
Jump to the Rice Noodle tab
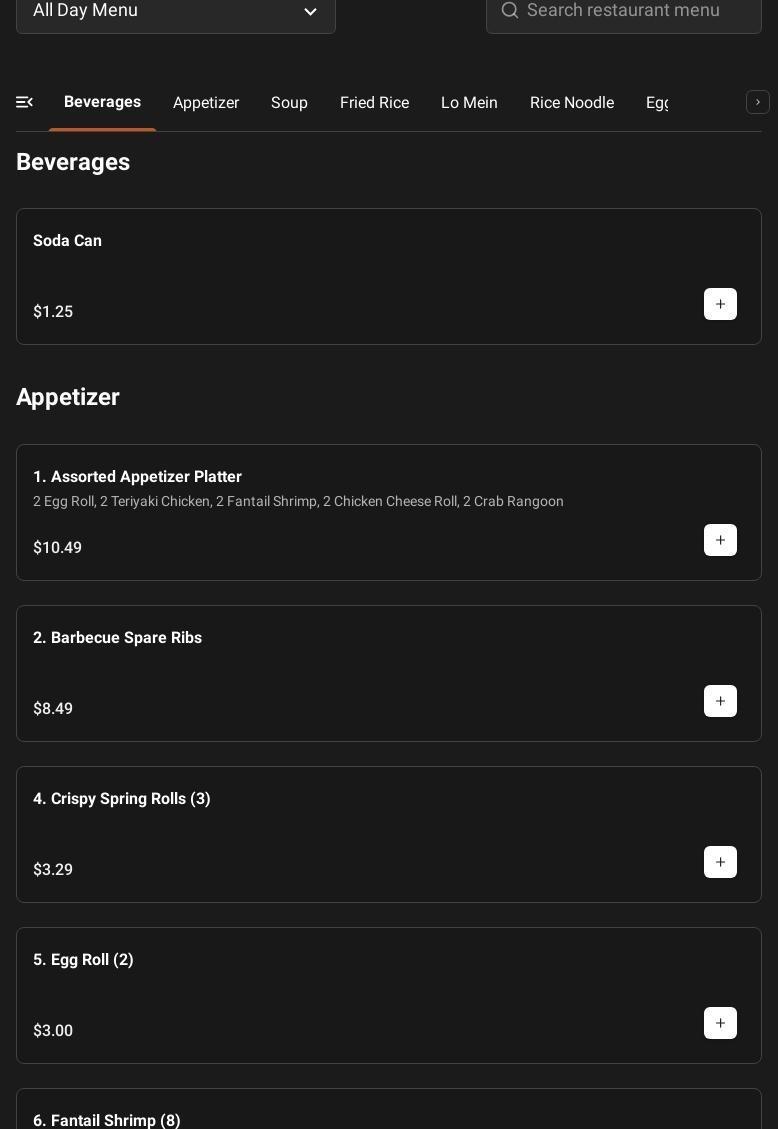[572, 103]
